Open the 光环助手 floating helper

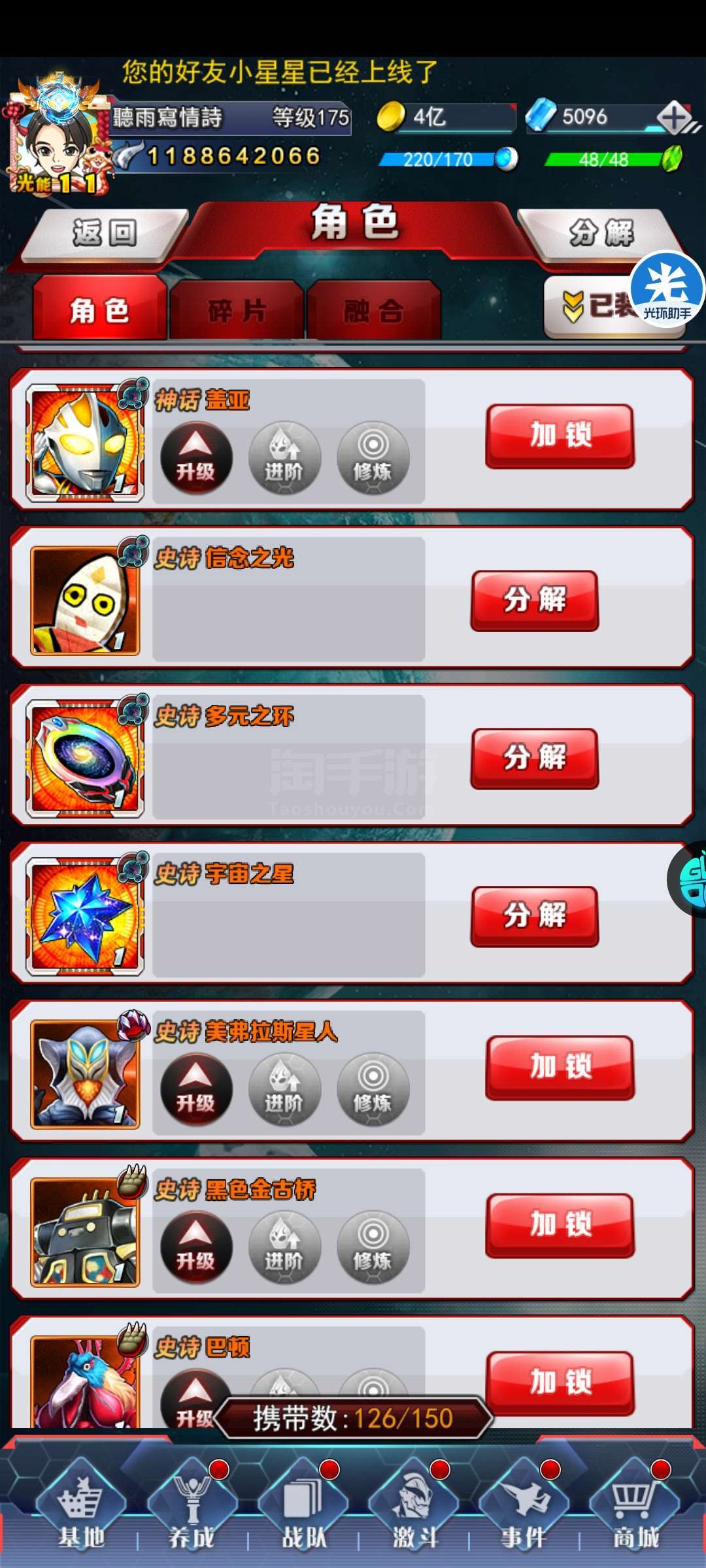[667, 289]
